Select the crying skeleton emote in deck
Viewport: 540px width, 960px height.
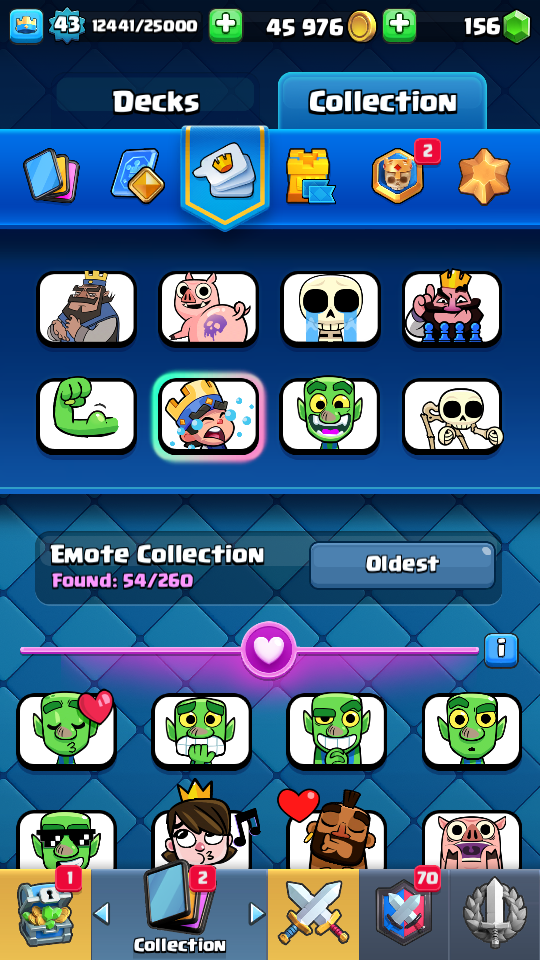[331, 309]
